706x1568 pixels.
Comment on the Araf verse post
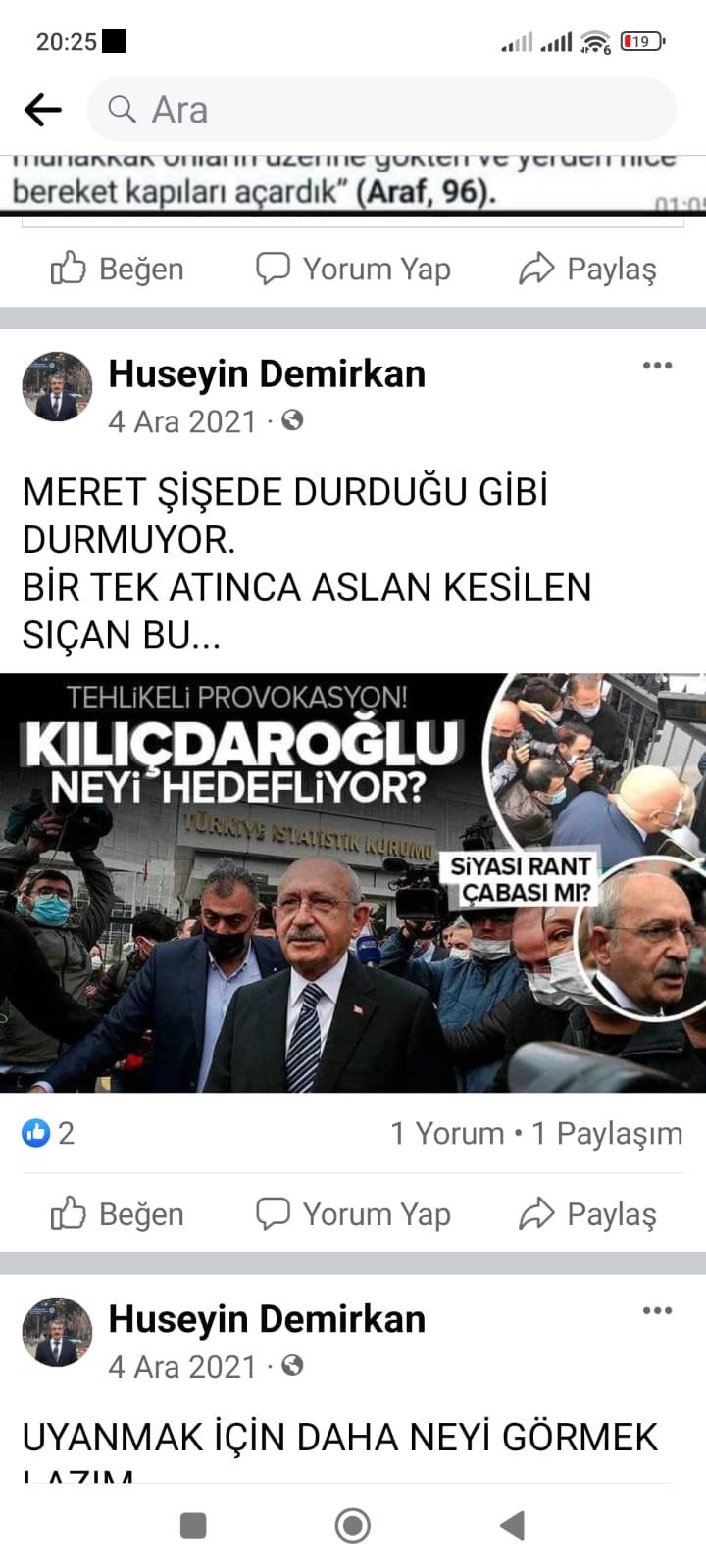coord(353,269)
